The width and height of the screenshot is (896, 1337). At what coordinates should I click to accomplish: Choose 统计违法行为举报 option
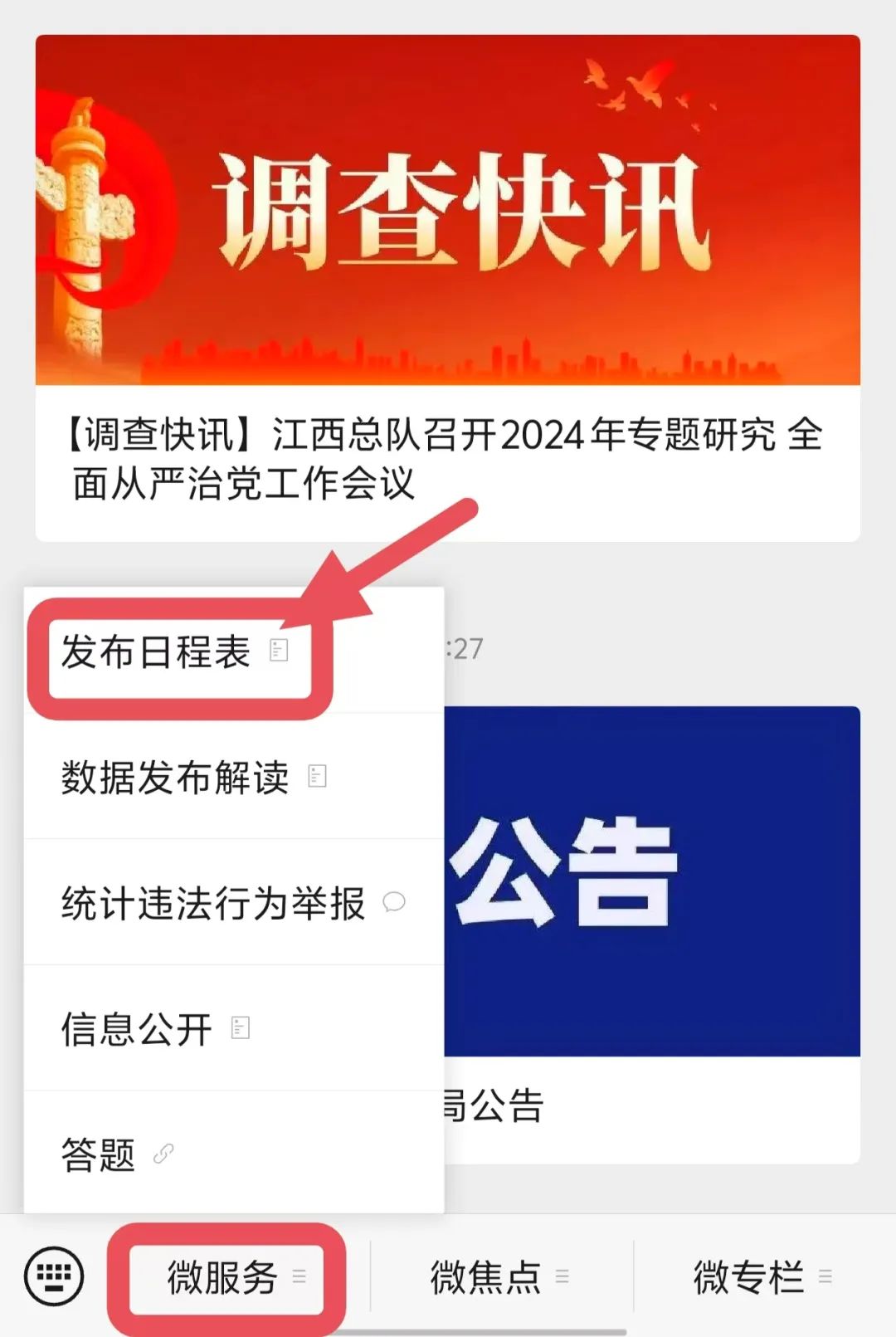click(x=231, y=903)
